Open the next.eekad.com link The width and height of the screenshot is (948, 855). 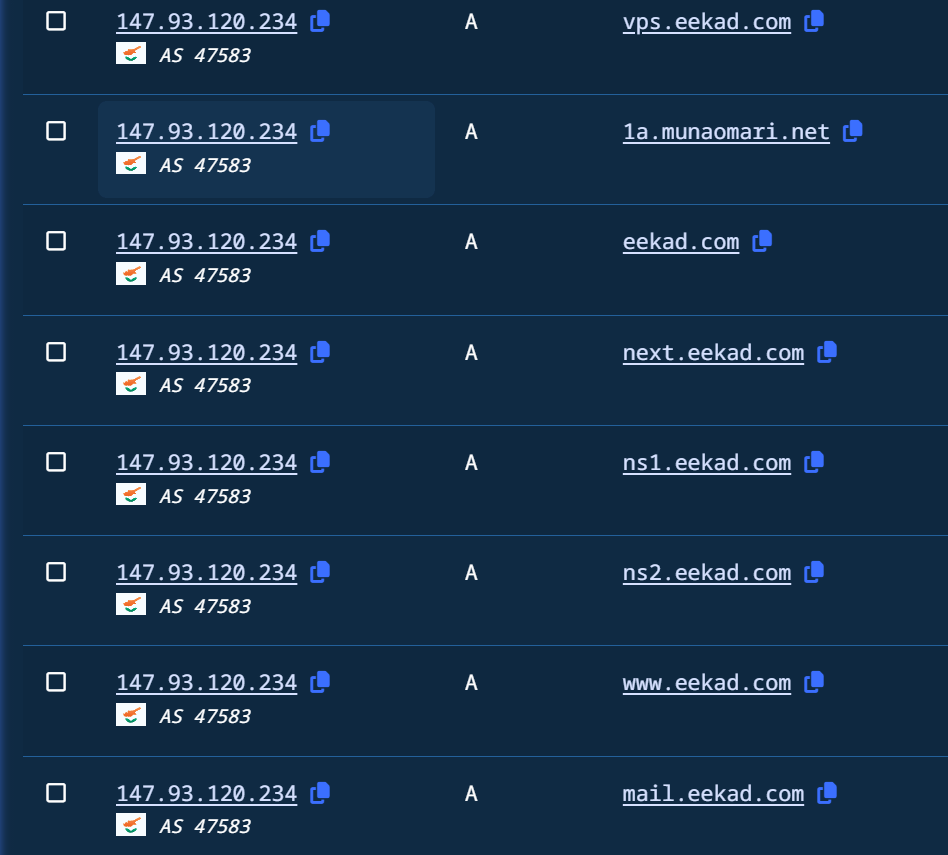(x=713, y=353)
